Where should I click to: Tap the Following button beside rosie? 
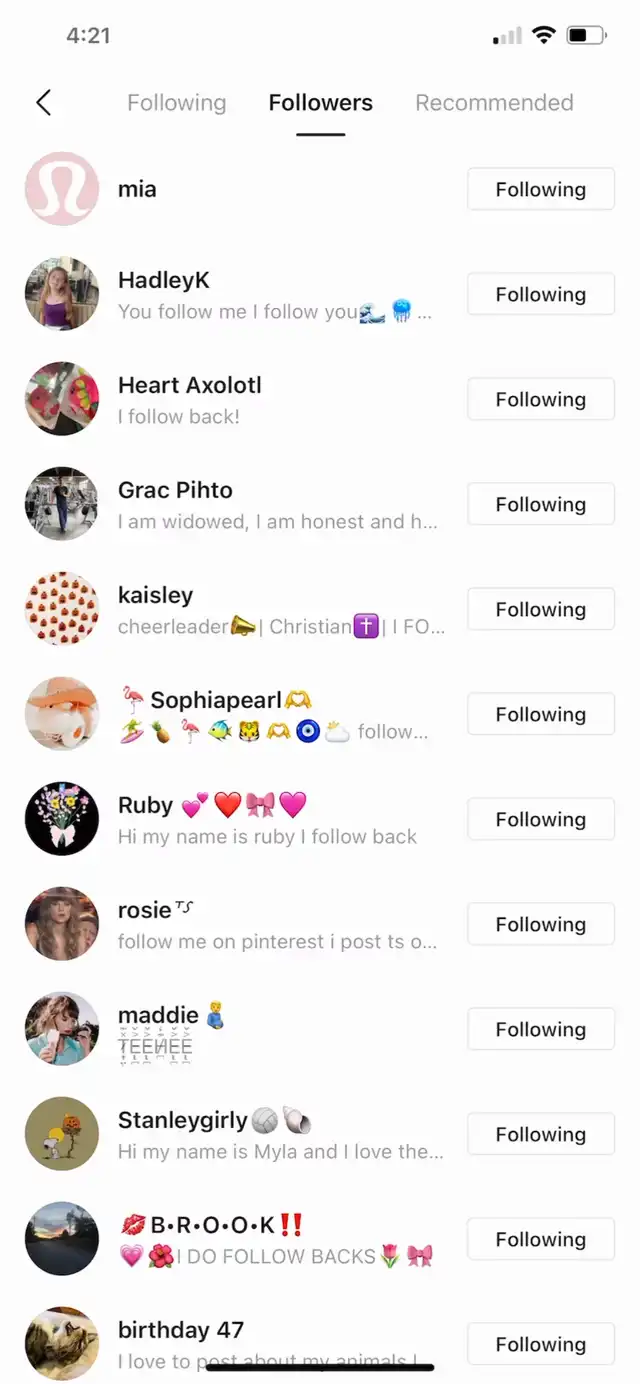pyautogui.click(x=541, y=924)
